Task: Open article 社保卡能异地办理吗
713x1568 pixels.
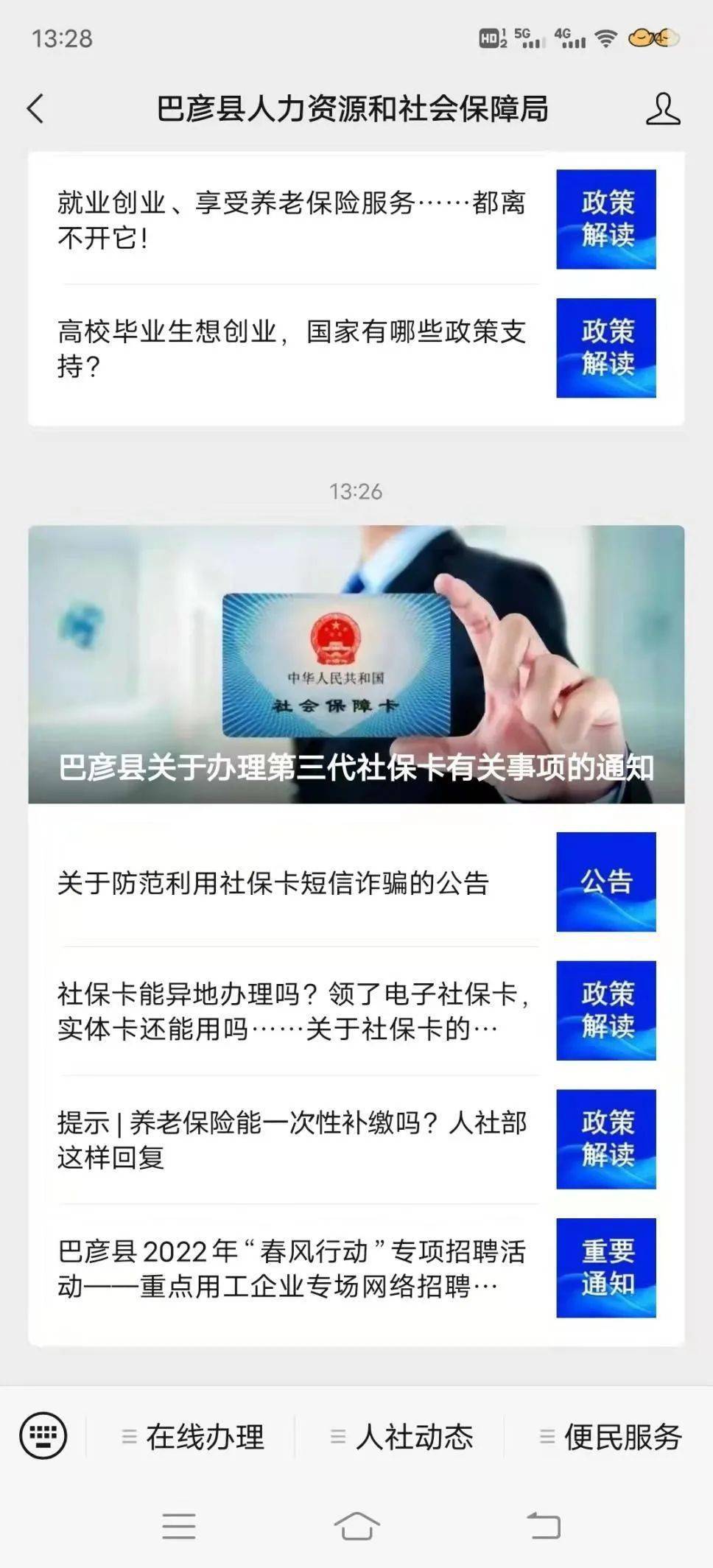Action: (x=356, y=1011)
